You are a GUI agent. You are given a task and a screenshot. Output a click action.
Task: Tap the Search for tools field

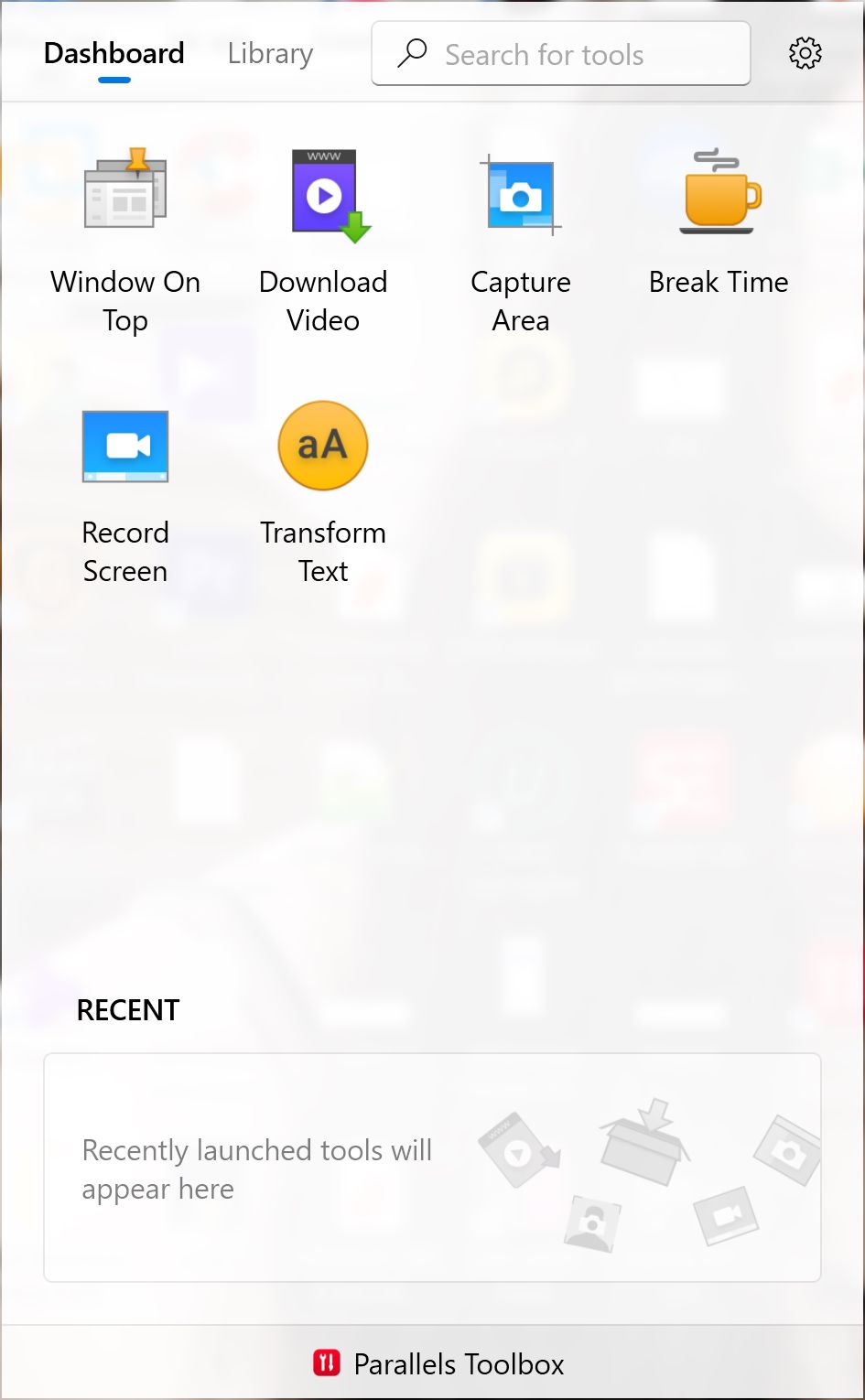click(560, 54)
